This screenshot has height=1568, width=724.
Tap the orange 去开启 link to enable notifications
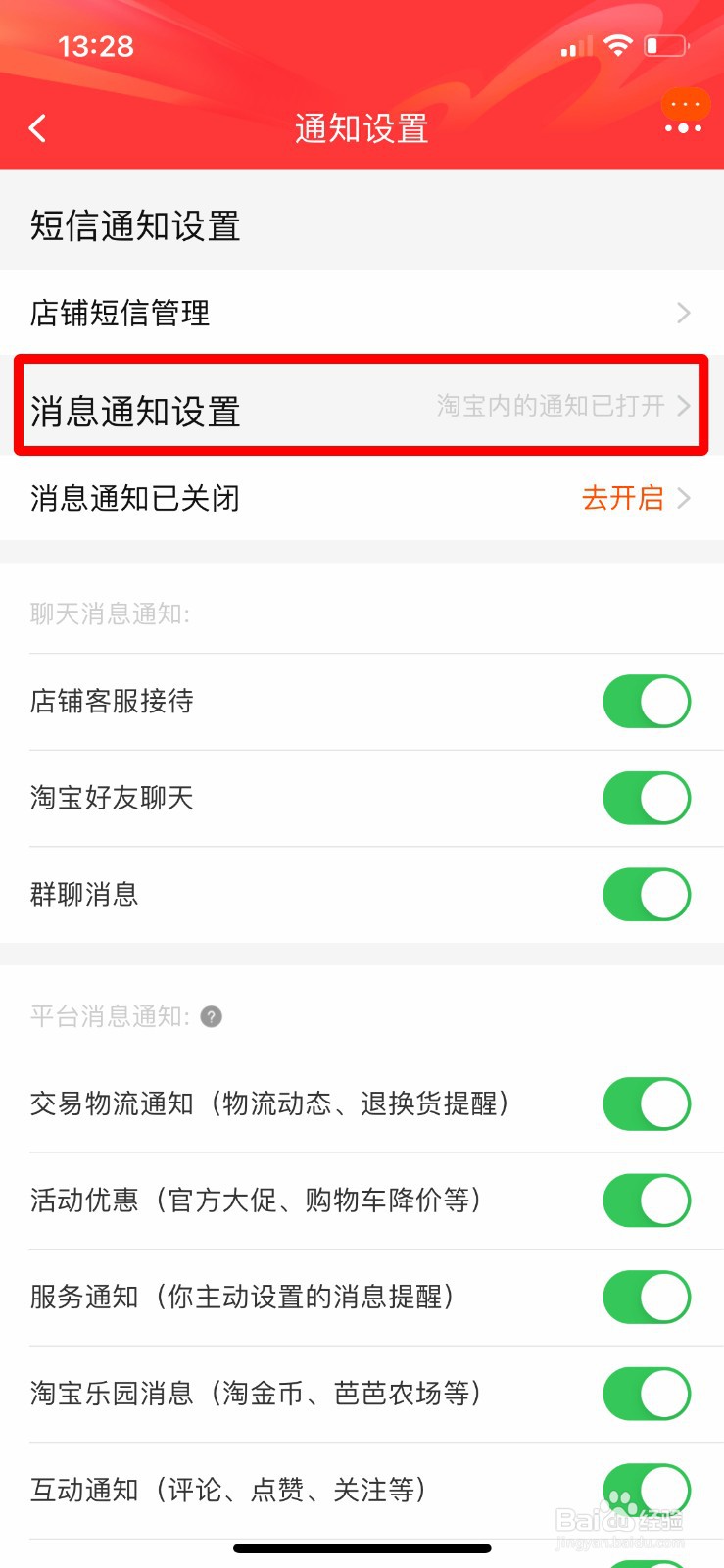click(624, 498)
